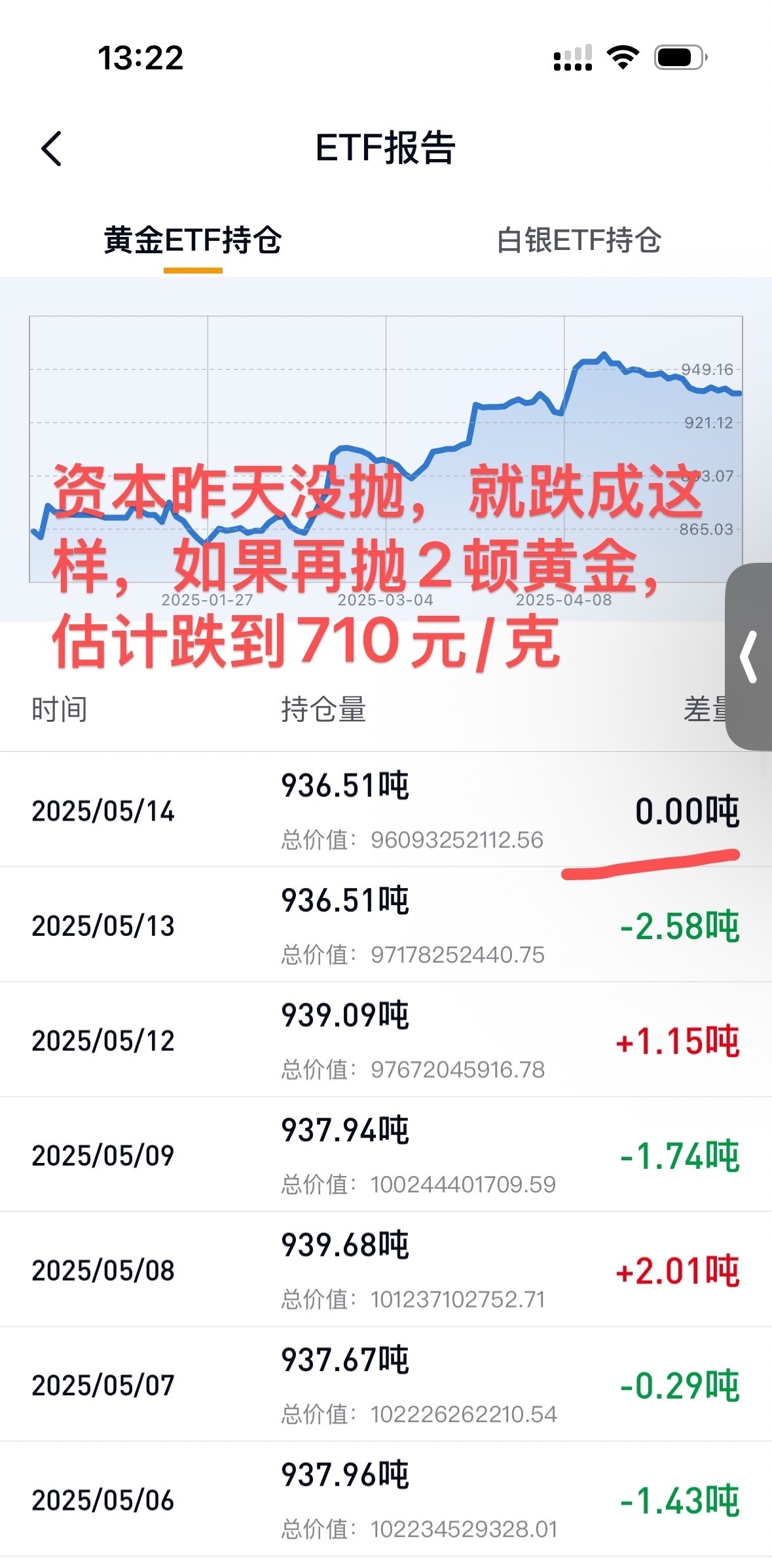Tap the cellular signal bars icon

574,59
